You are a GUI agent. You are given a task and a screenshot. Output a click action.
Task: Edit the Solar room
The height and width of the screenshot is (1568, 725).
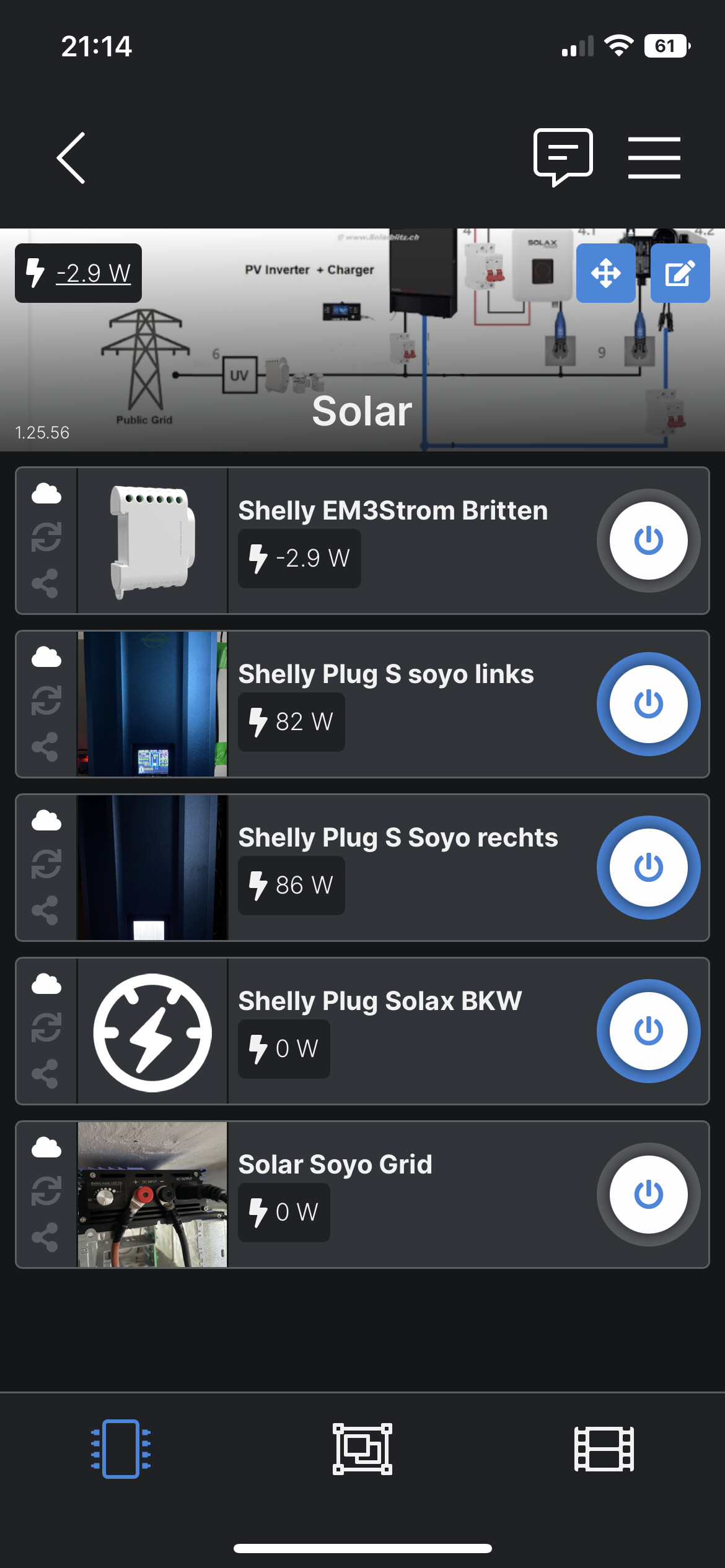680,273
